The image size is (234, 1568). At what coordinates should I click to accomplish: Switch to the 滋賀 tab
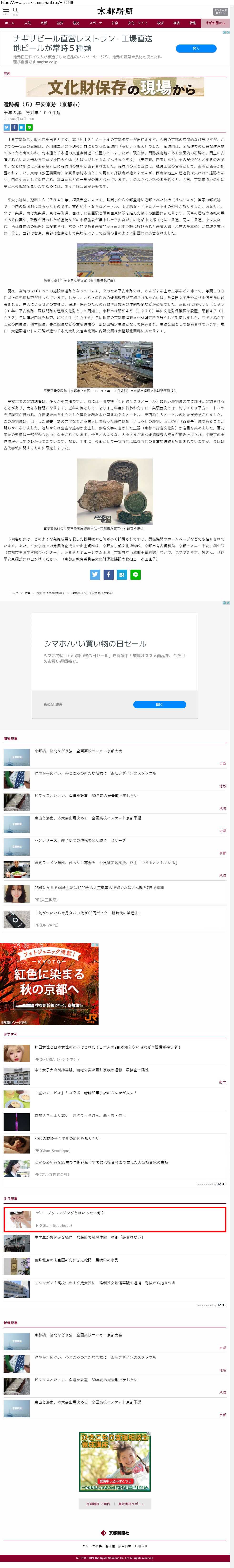pos(60,23)
